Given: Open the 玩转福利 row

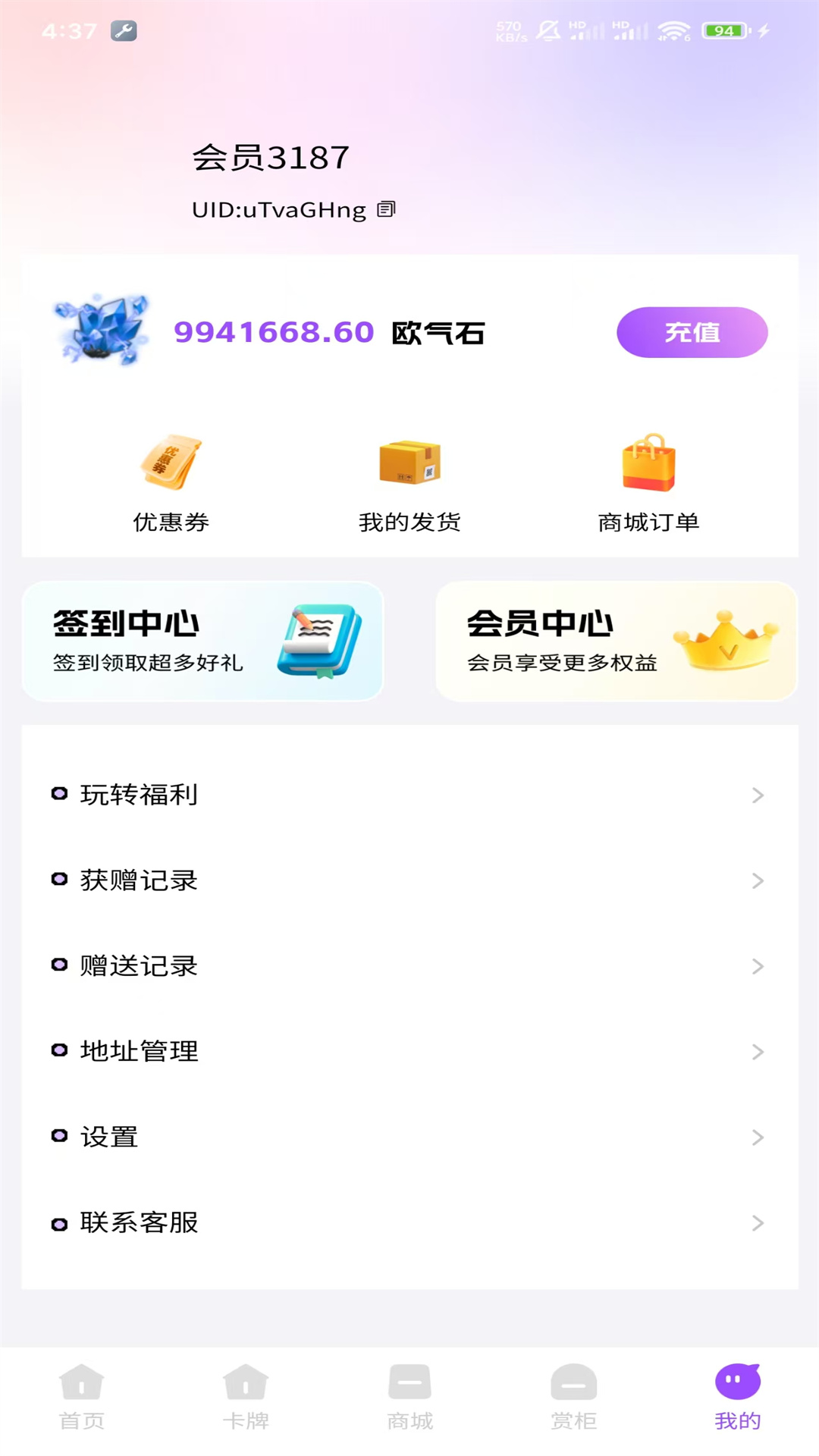Looking at the screenshot, I should tap(409, 795).
